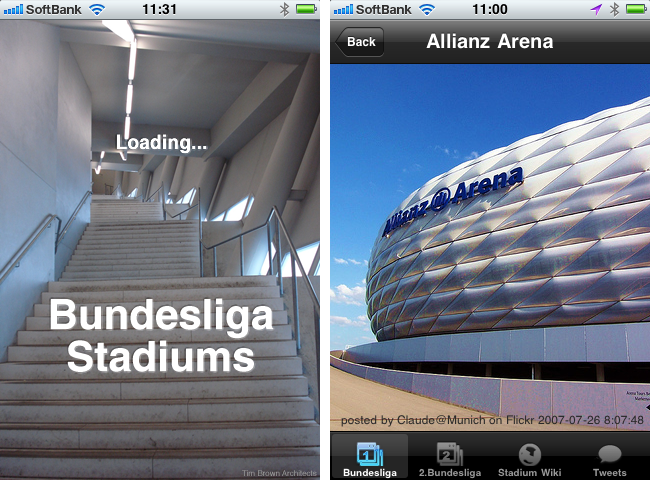The image size is (650, 480).
Task: Go back from Allianz Arena screen
Action: click(x=360, y=42)
